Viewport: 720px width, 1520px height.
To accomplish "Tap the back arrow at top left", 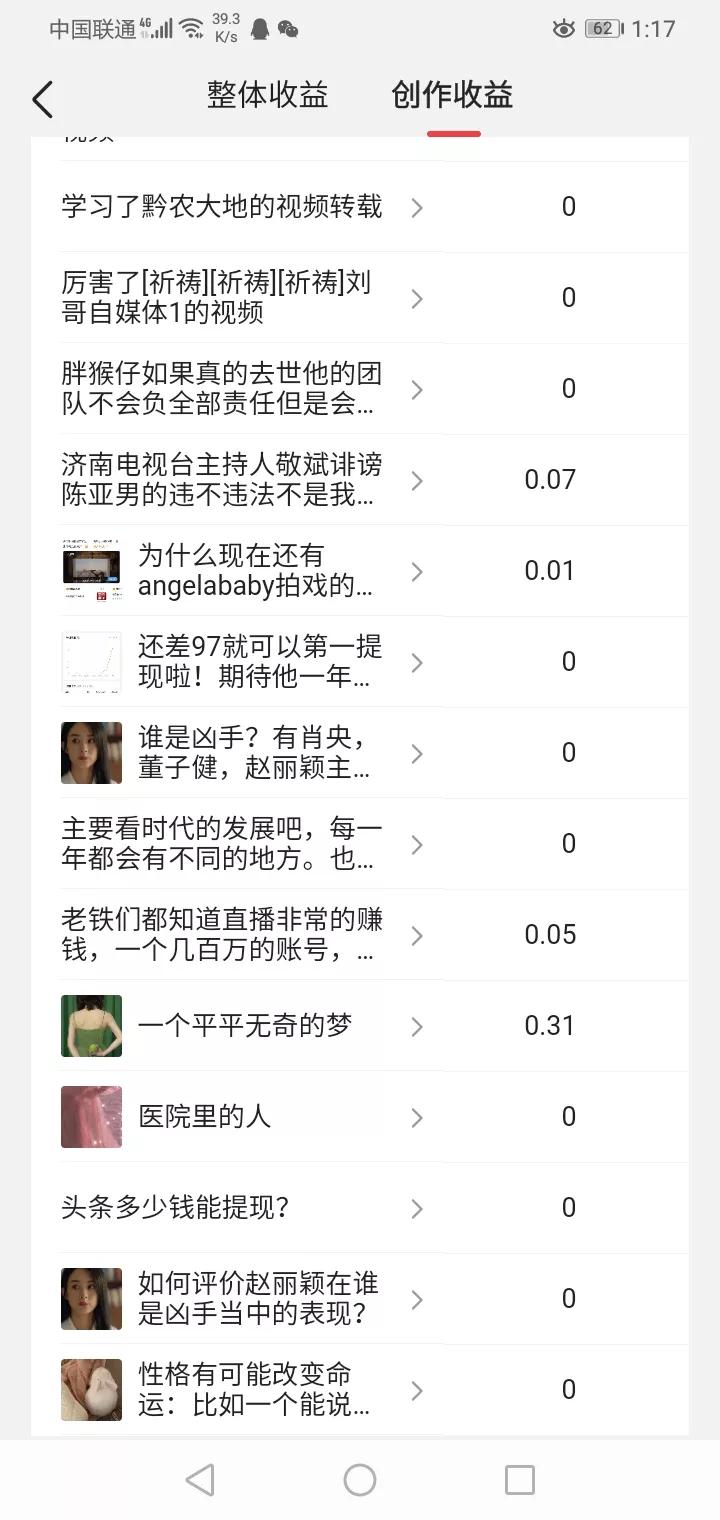I will coord(41,100).
